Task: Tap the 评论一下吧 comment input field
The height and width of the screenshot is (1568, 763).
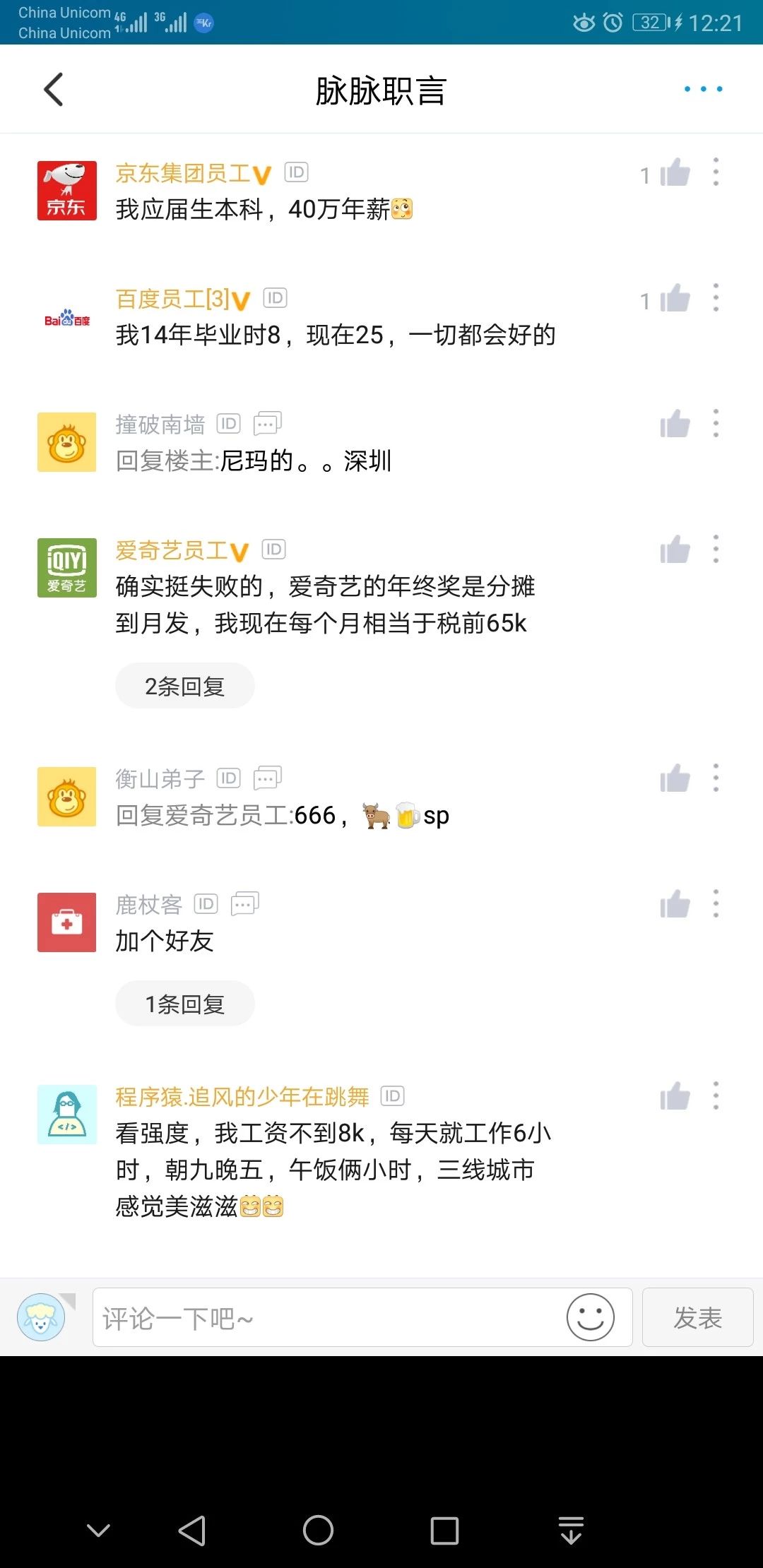Action: pos(325,1318)
